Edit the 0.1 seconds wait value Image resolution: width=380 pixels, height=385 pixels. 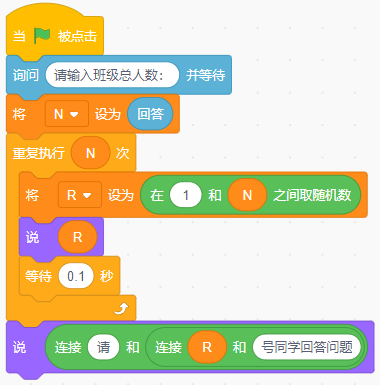pos(76,276)
